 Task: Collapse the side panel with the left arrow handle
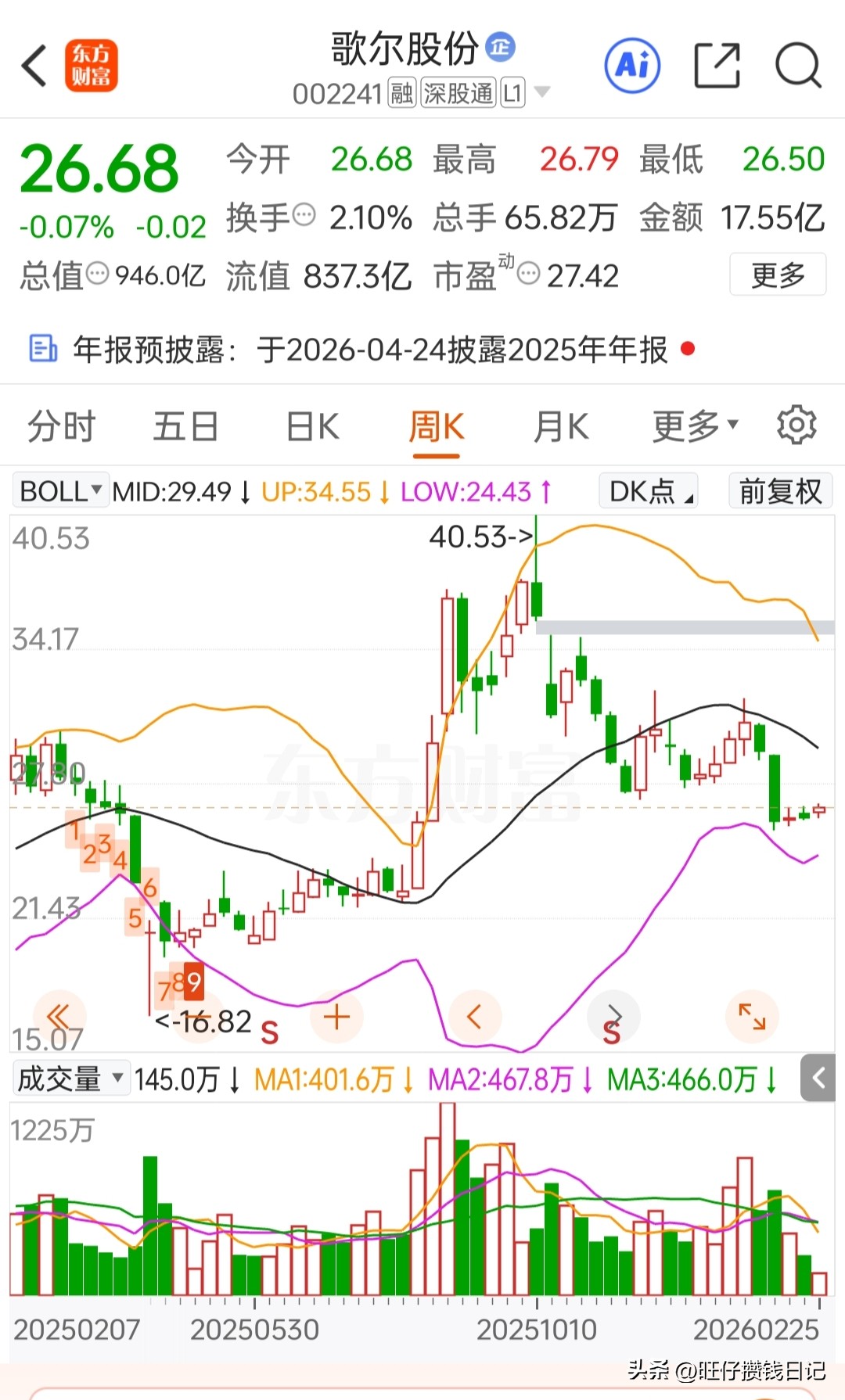point(819,1078)
